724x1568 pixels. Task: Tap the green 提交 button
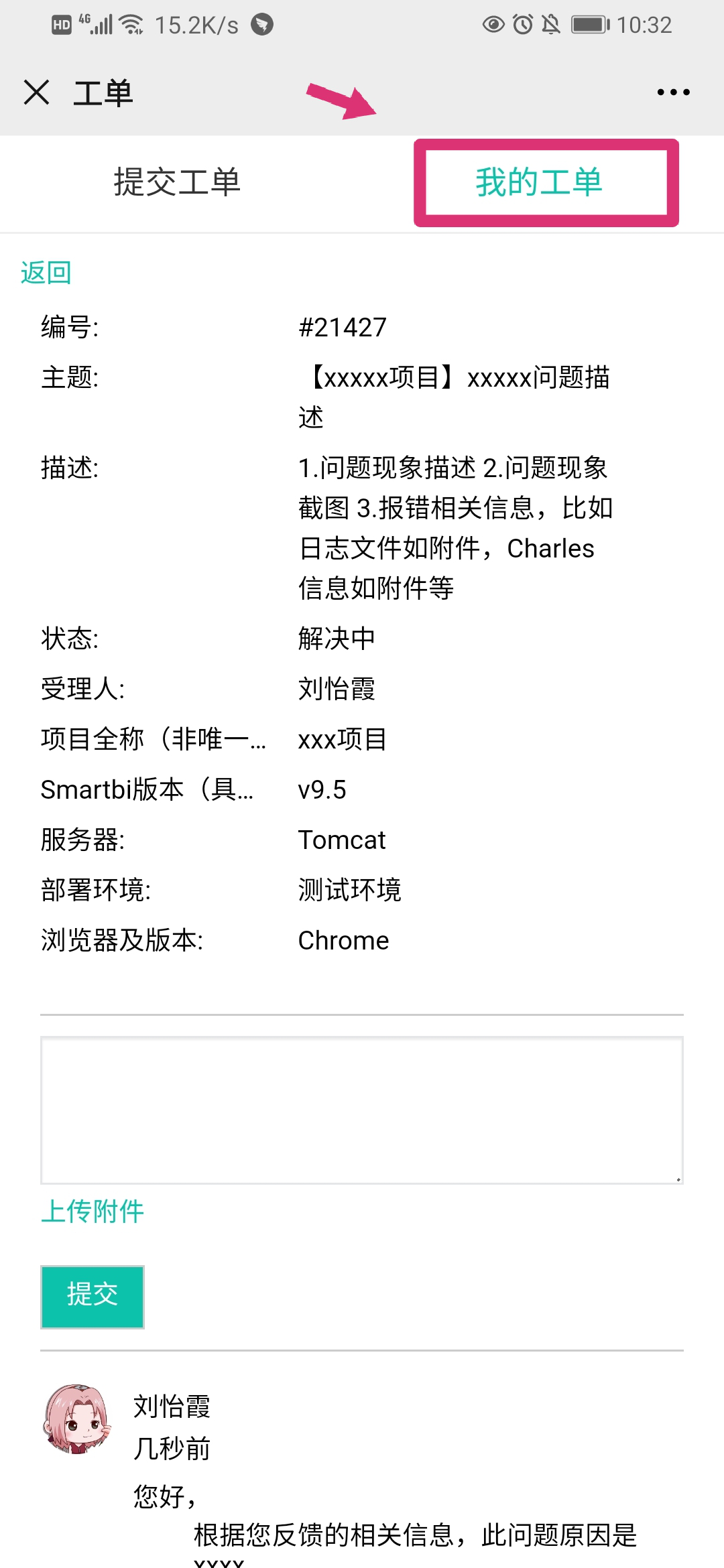[93, 1297]
